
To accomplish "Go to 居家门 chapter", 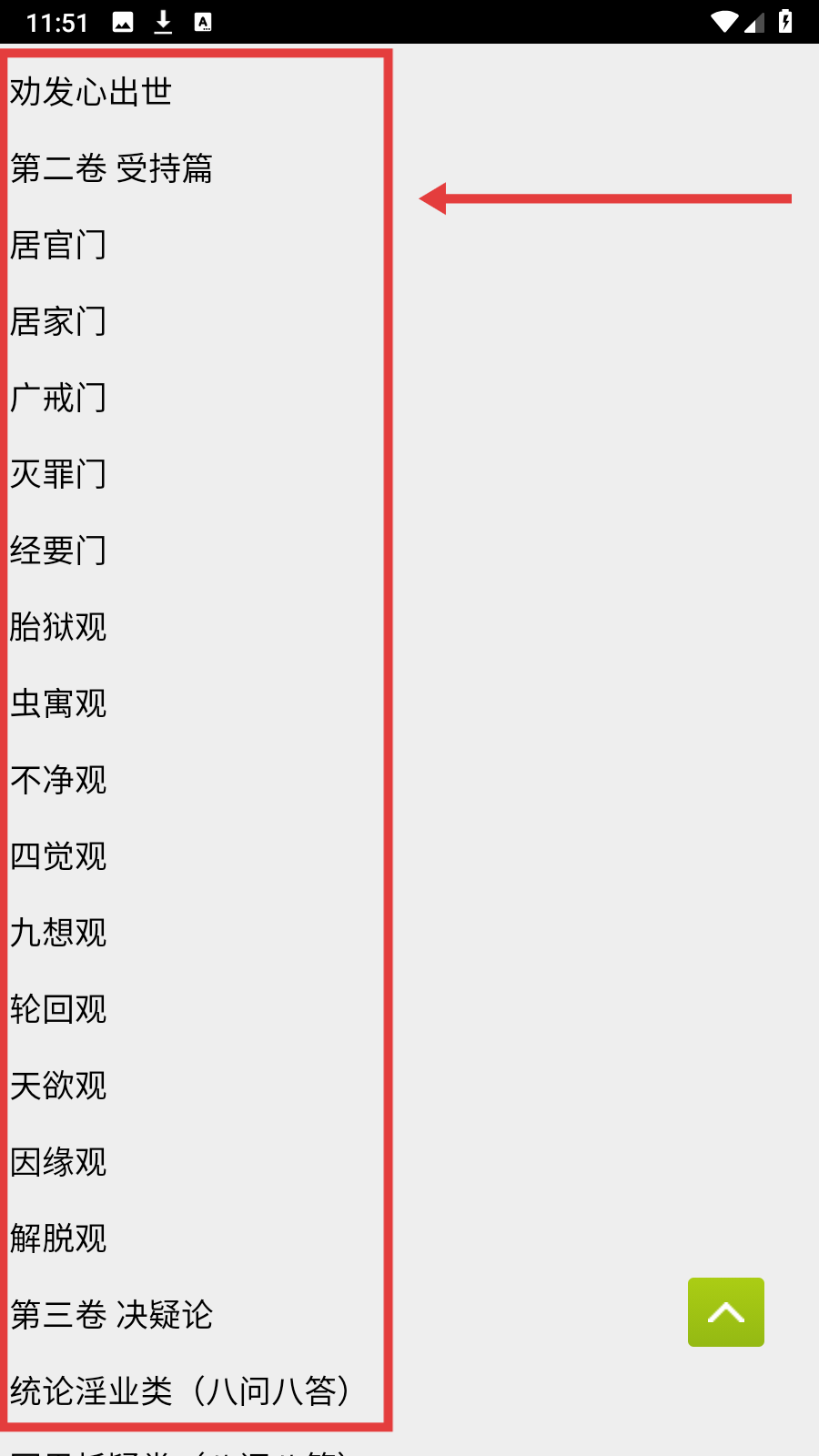I will click(x=58, y=321).
